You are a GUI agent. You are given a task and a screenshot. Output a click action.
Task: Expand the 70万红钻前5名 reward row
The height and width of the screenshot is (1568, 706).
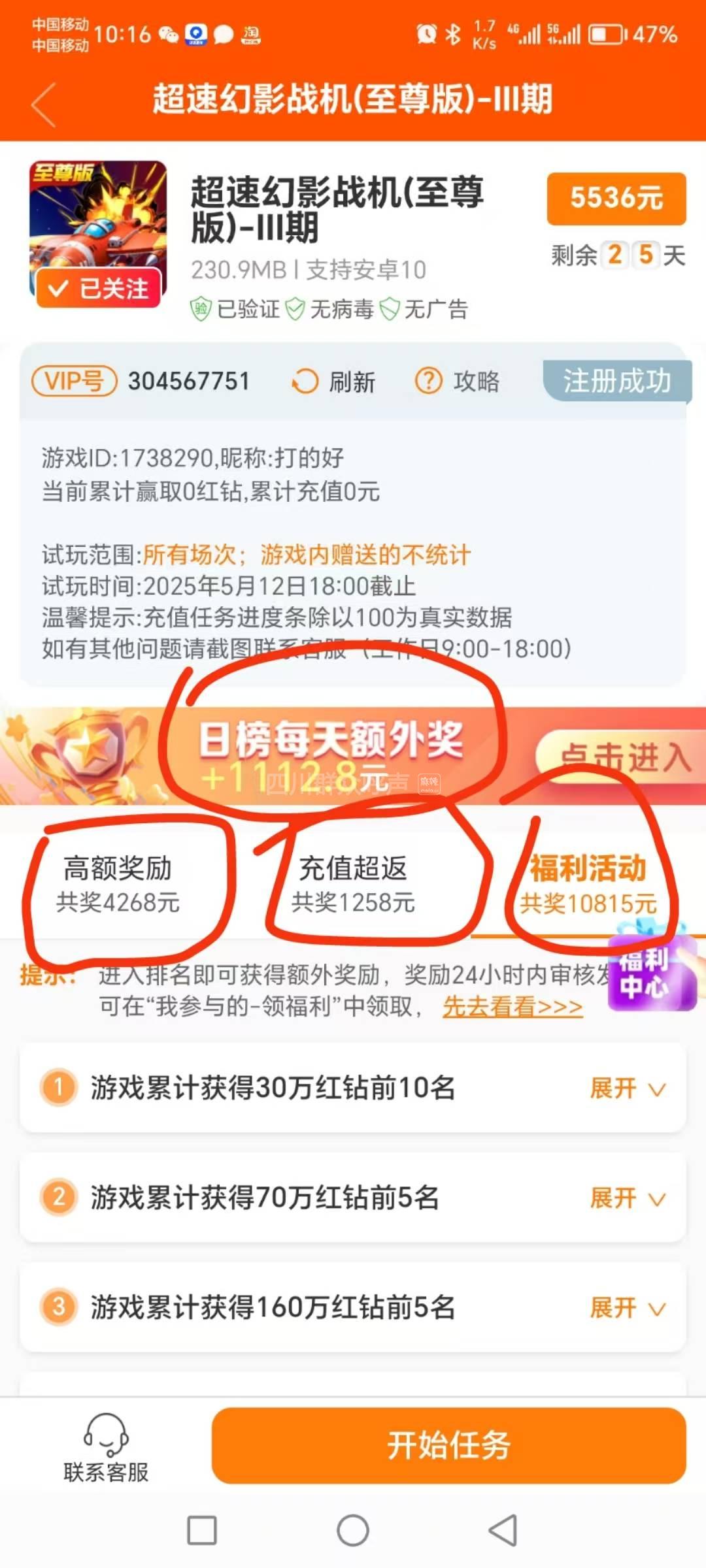[x=626, y=1198]
